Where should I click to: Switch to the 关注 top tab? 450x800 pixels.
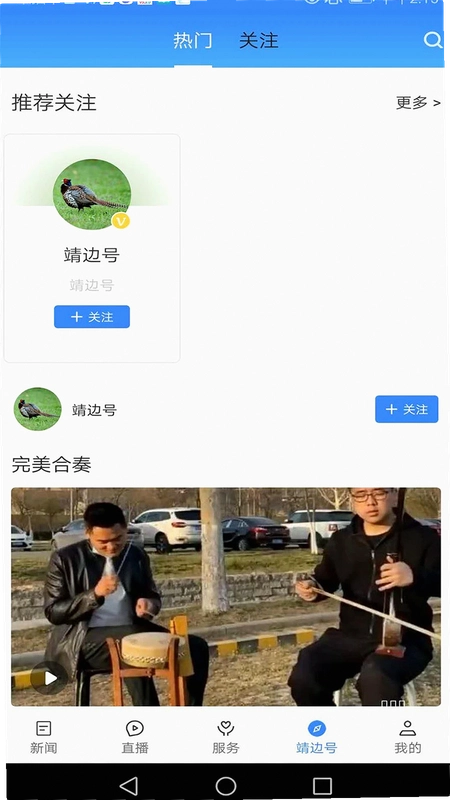(259, 40)
